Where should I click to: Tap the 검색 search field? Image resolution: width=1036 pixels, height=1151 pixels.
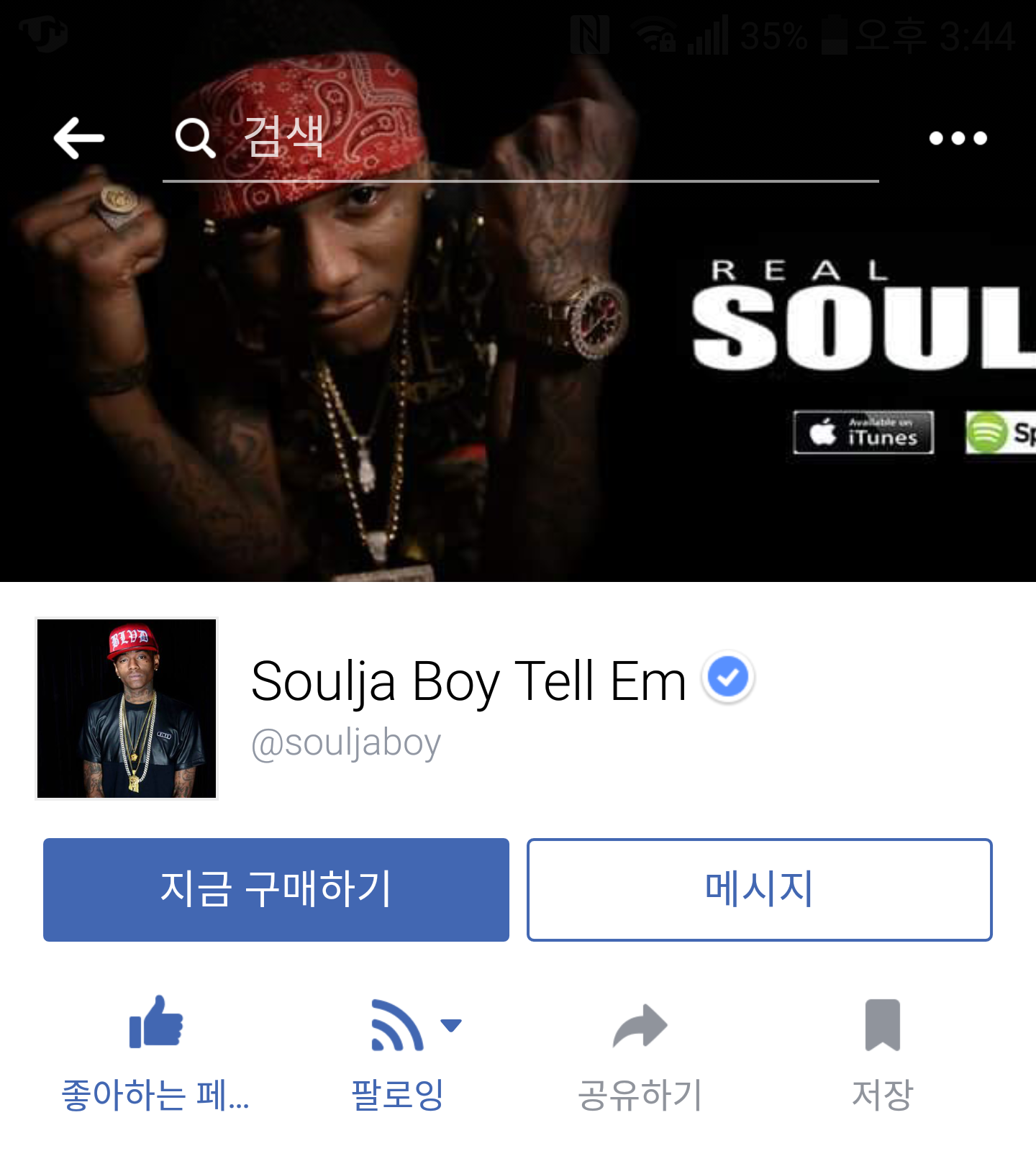click(518, 137)
